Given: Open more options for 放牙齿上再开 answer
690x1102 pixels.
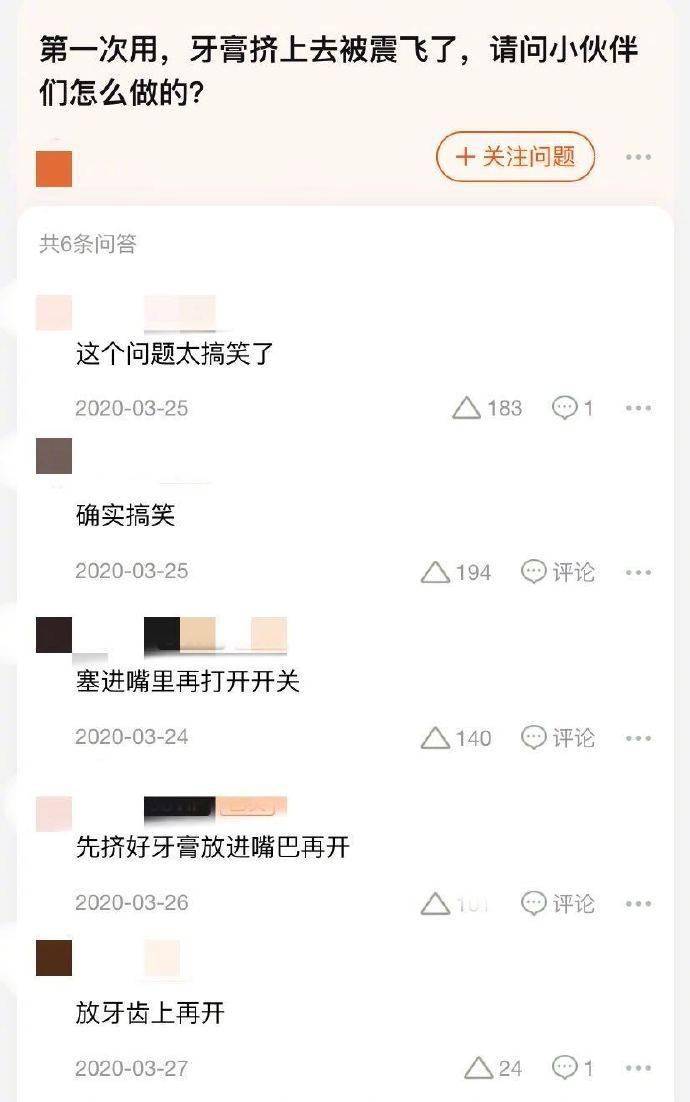Looking at the screenshot, I should click(x=638, y=1068).
